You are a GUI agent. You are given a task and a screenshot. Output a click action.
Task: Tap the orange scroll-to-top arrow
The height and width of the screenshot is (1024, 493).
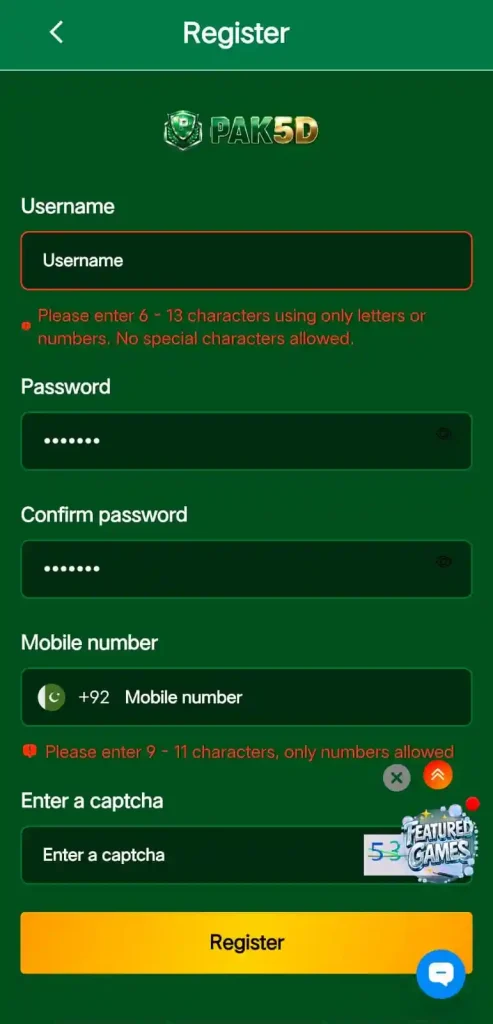437,775
